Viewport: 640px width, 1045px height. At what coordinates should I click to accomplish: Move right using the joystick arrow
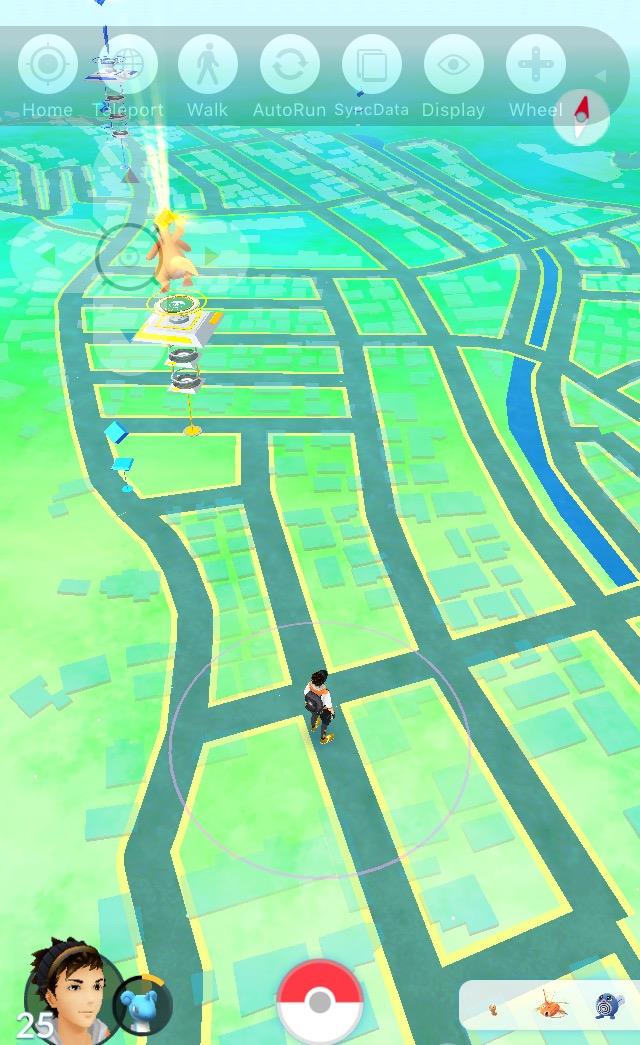(211, 256)
